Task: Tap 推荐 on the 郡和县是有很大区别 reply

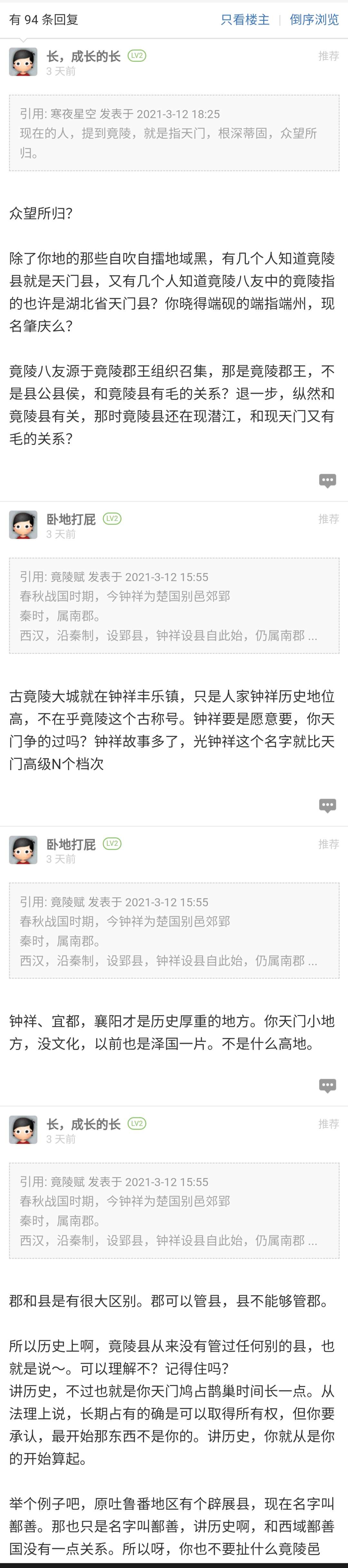Action: 328,1124
